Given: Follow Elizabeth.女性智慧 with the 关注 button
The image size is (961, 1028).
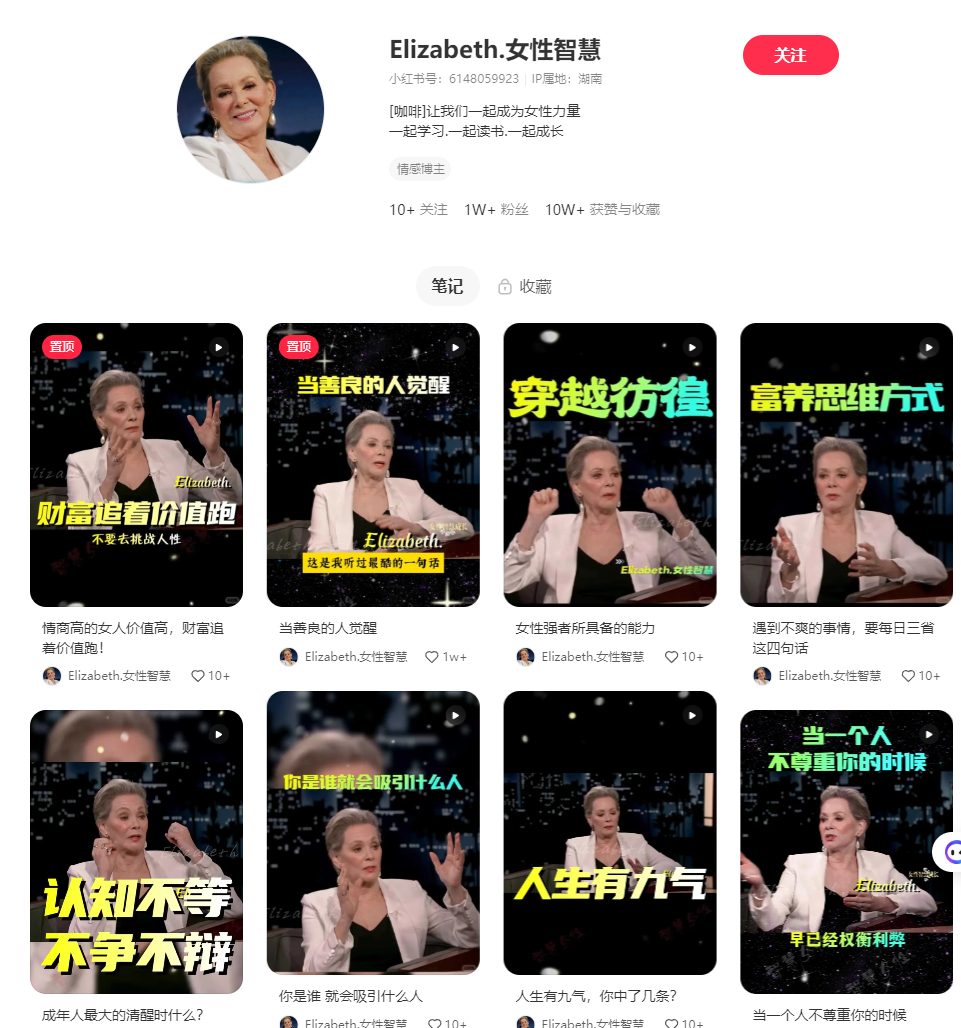Looking at the screenshot, I should 790,55.
